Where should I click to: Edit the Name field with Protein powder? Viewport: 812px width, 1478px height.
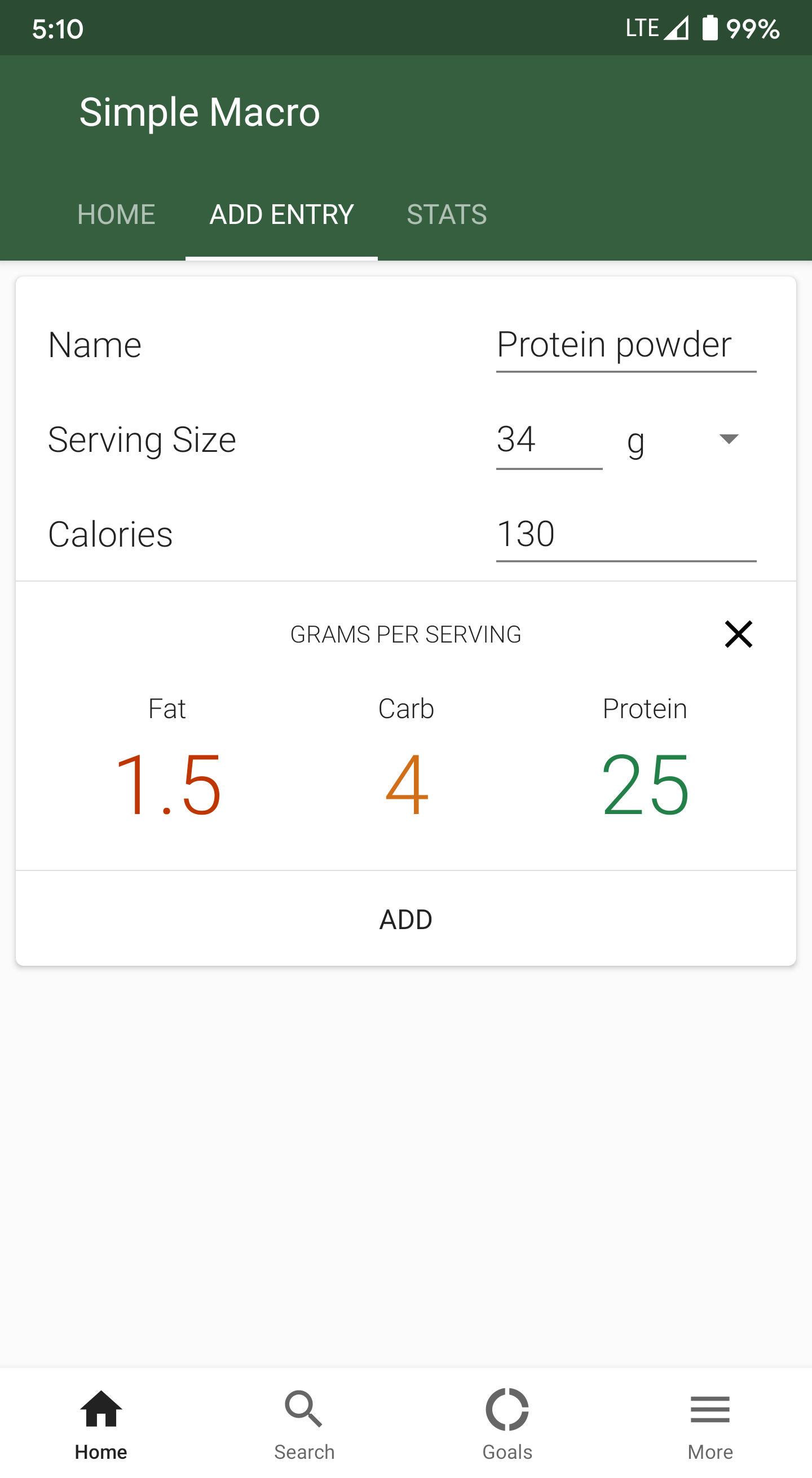coord(626,345)
